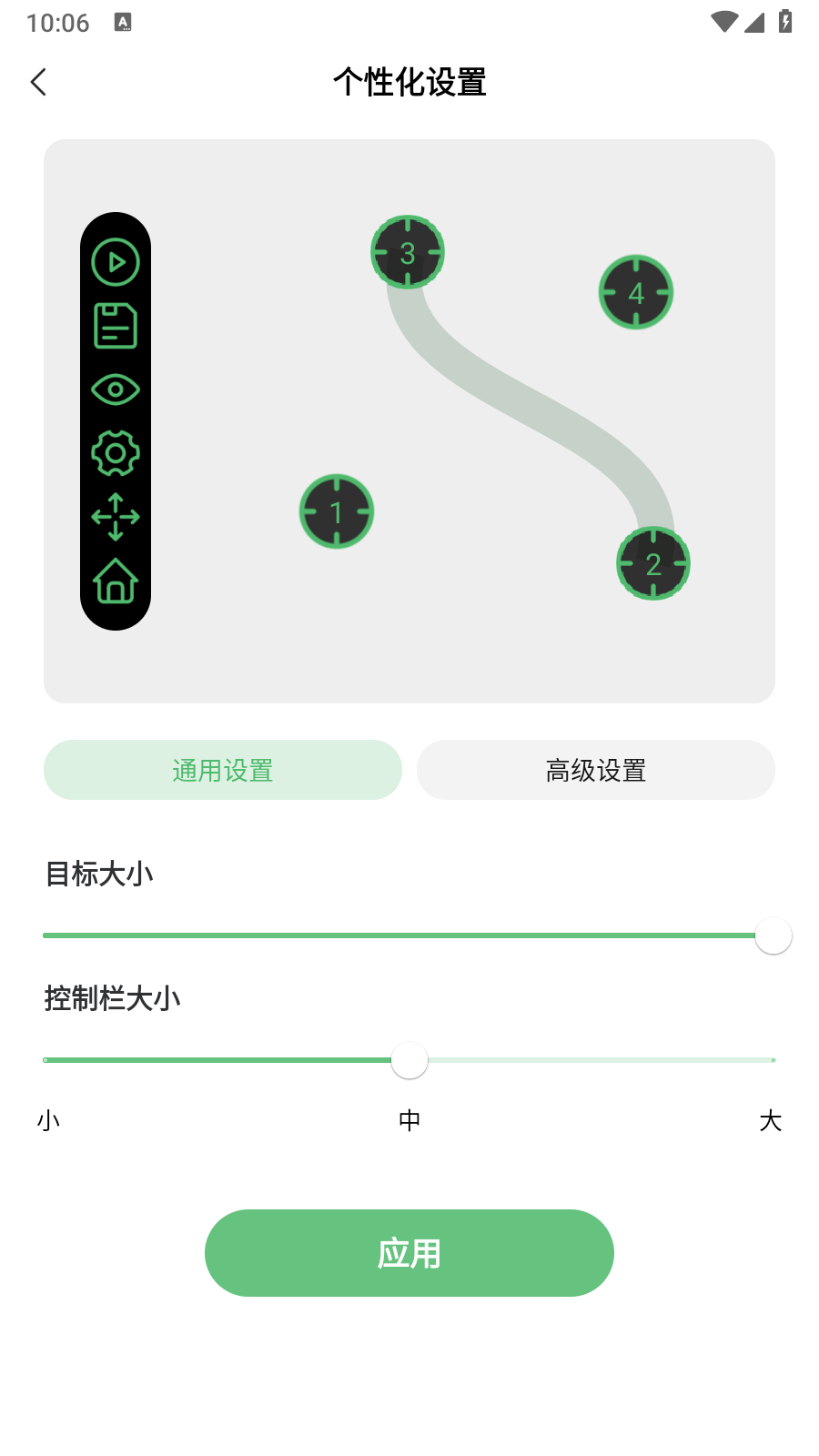
Task: Tap the 控制栏大小 slider handle
Action: pos(409,1060)
